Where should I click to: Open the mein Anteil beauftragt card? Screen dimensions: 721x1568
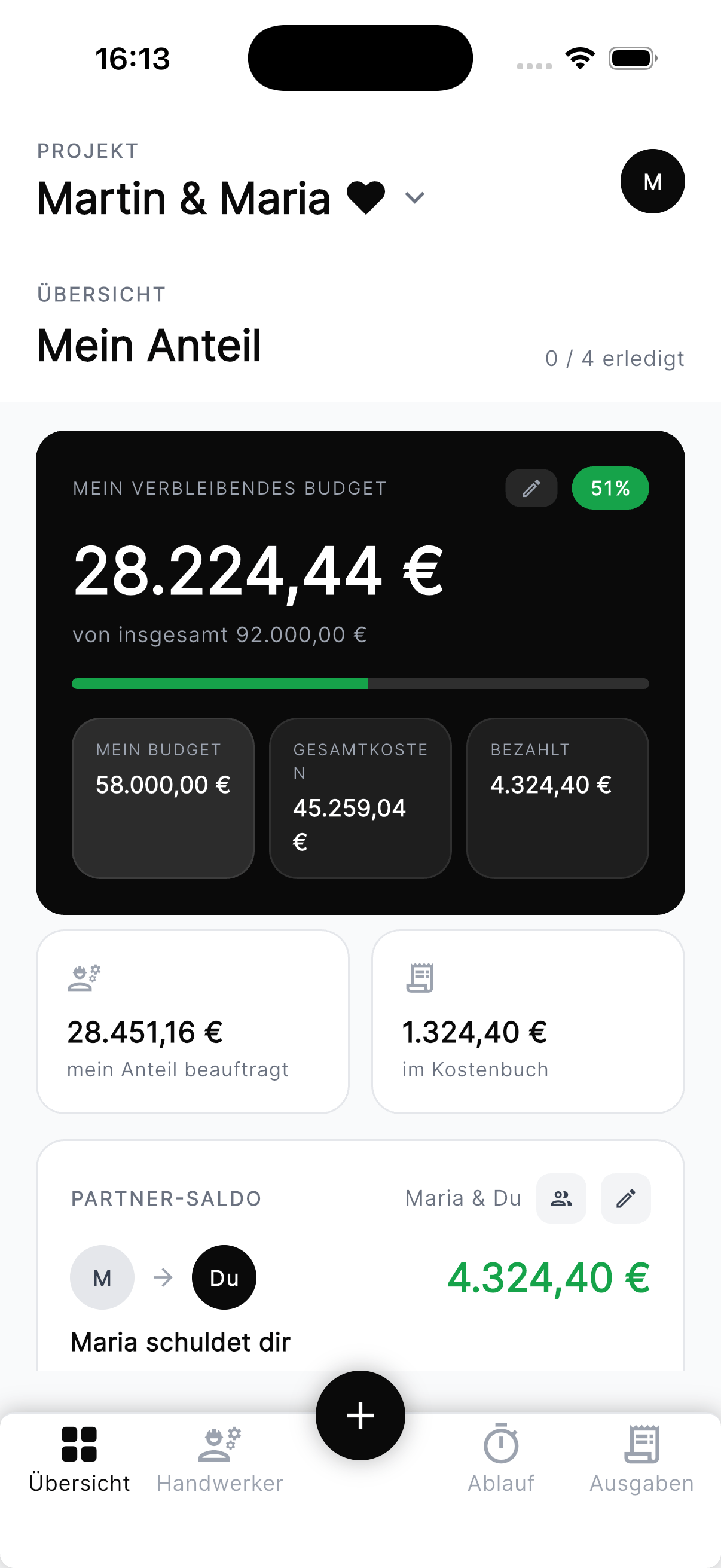[193, 1021]
